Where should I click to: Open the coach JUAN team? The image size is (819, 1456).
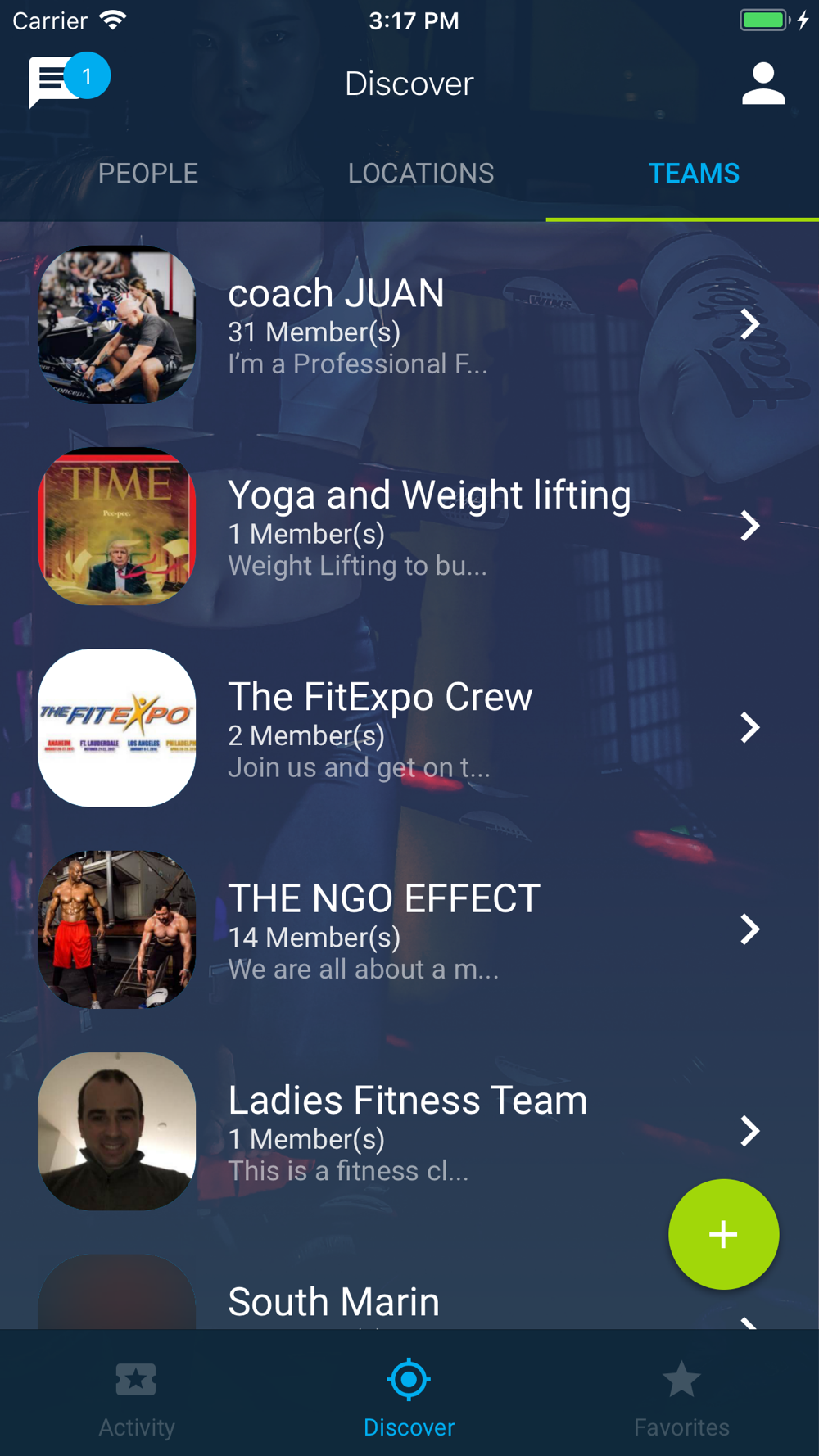[x=409, y=325]
